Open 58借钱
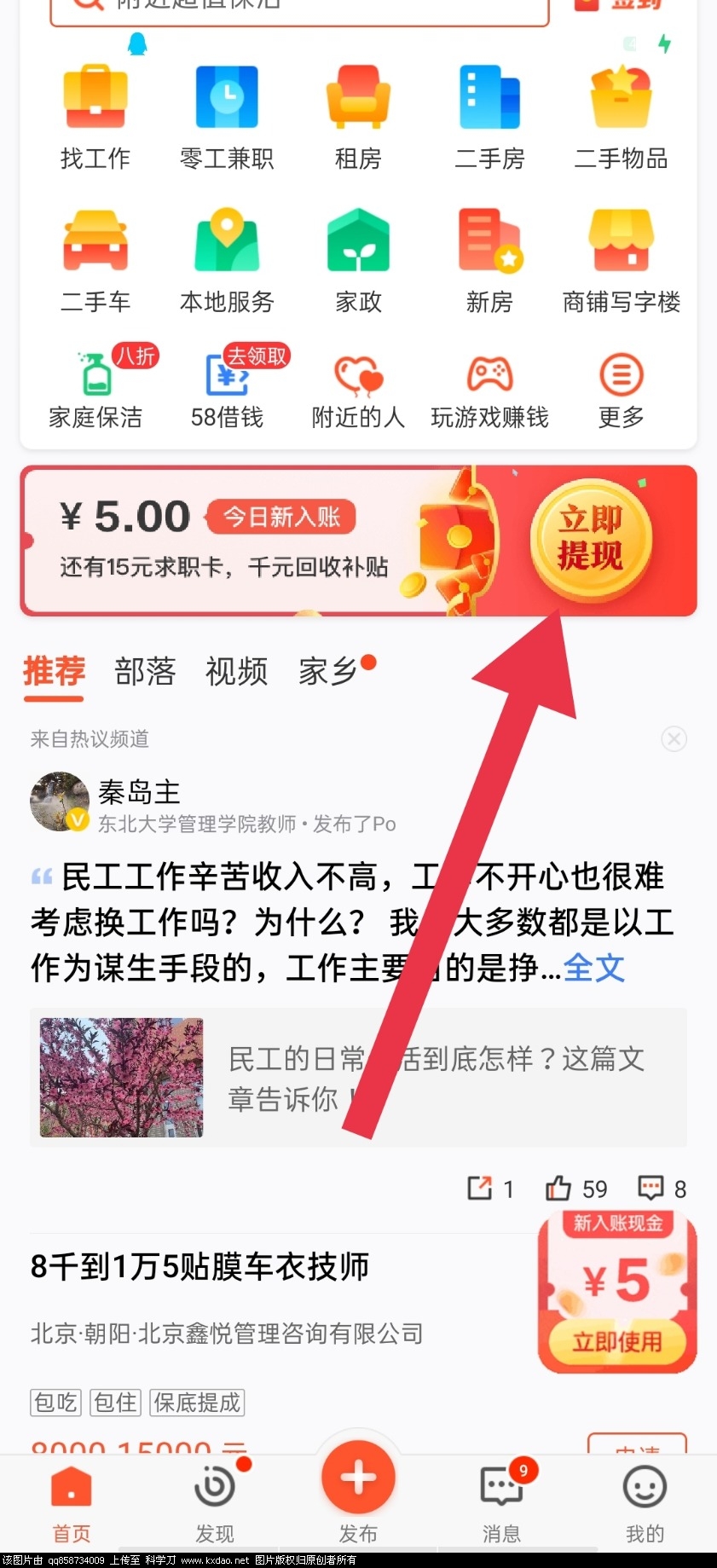The image size is (717, 1568). [227, 388]
